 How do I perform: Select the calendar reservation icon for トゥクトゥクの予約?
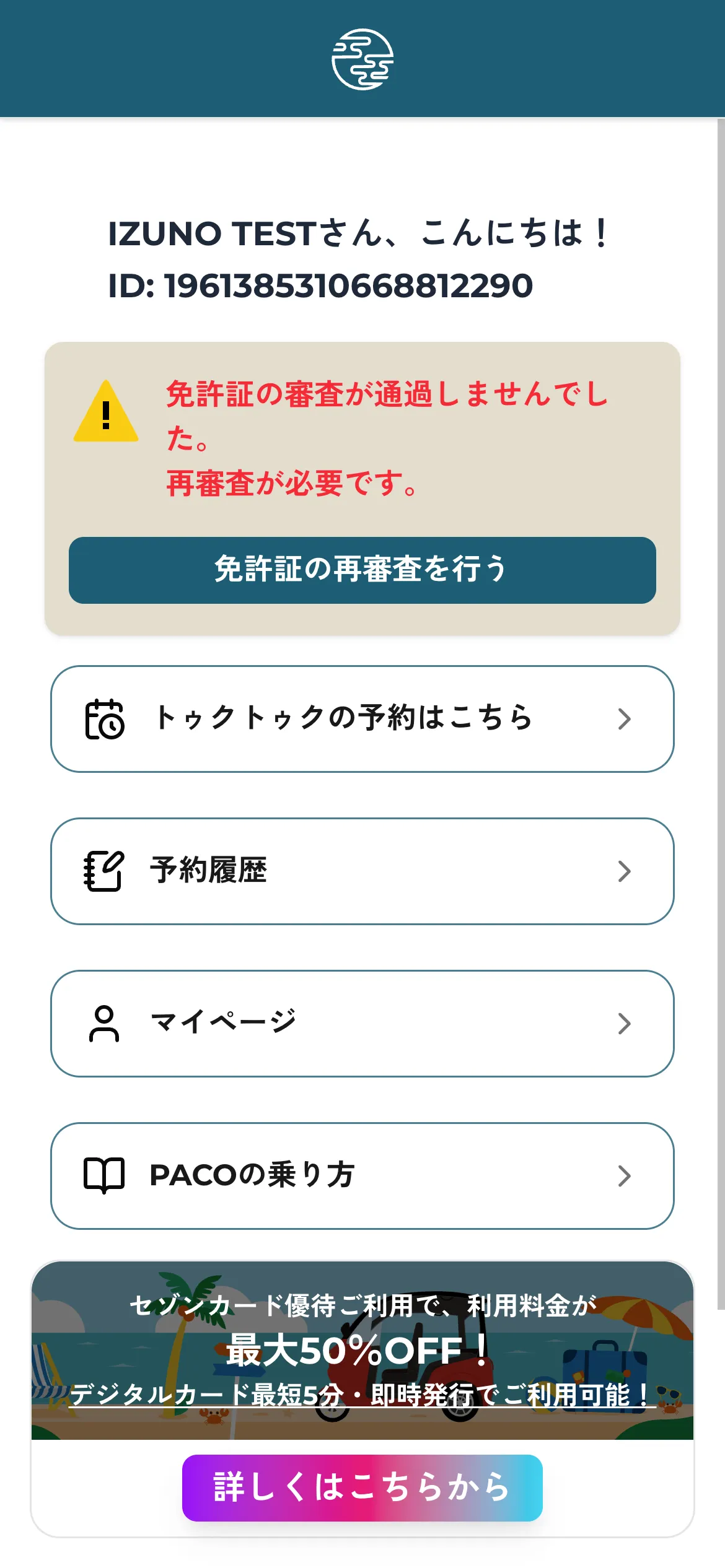tap(105, 719)
